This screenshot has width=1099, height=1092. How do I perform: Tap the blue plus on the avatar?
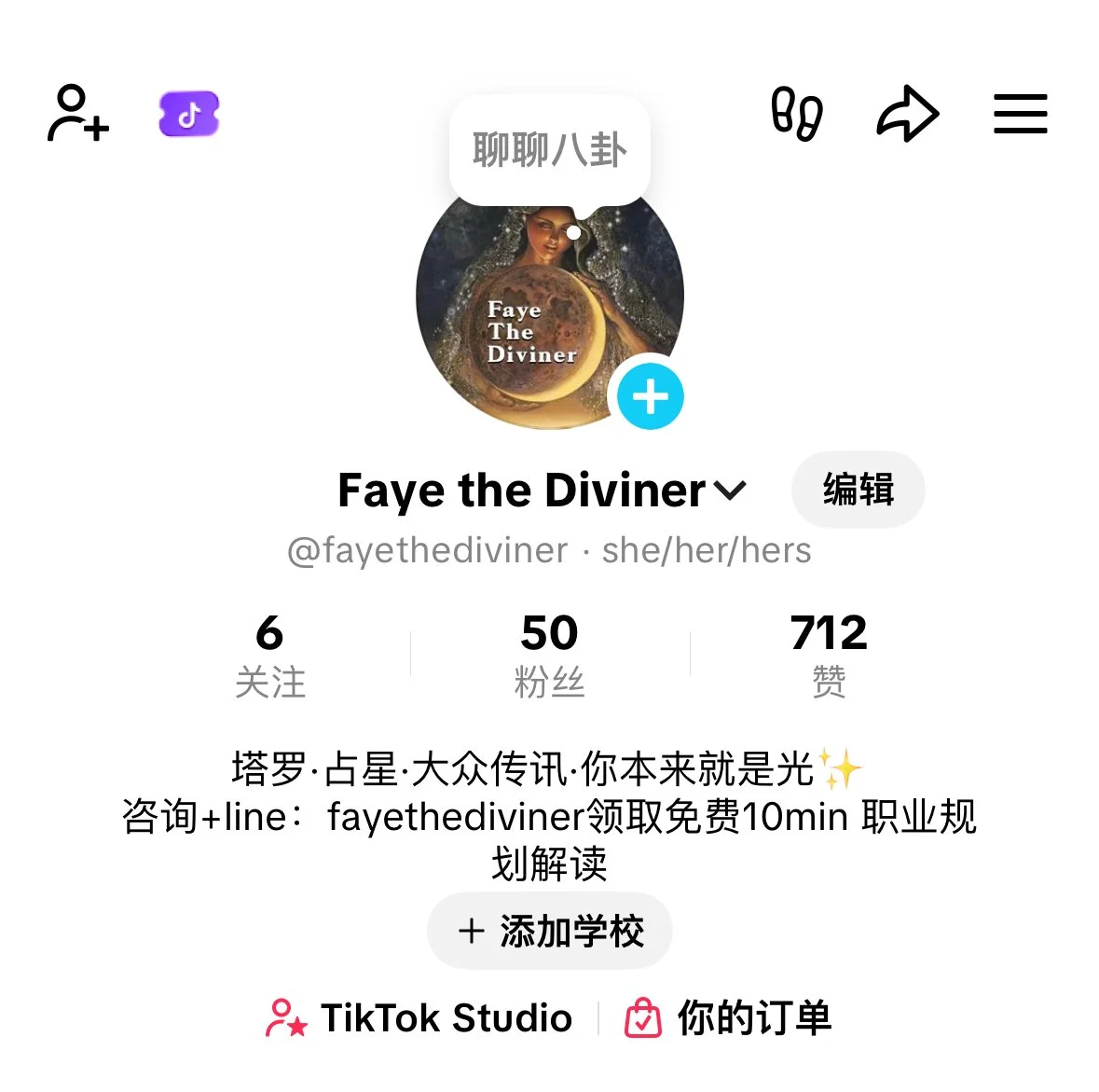tap(650, 396)
